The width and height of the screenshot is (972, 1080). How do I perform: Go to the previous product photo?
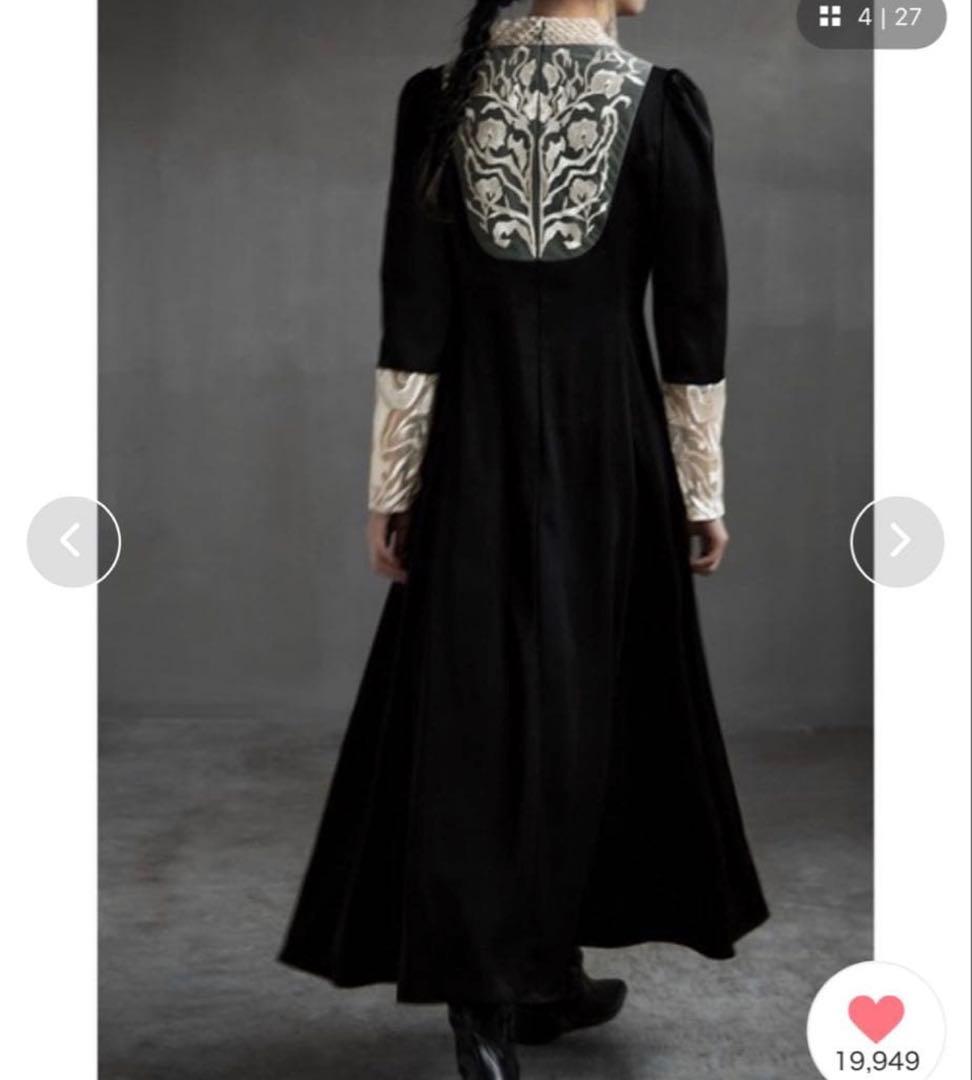point(73,541)
